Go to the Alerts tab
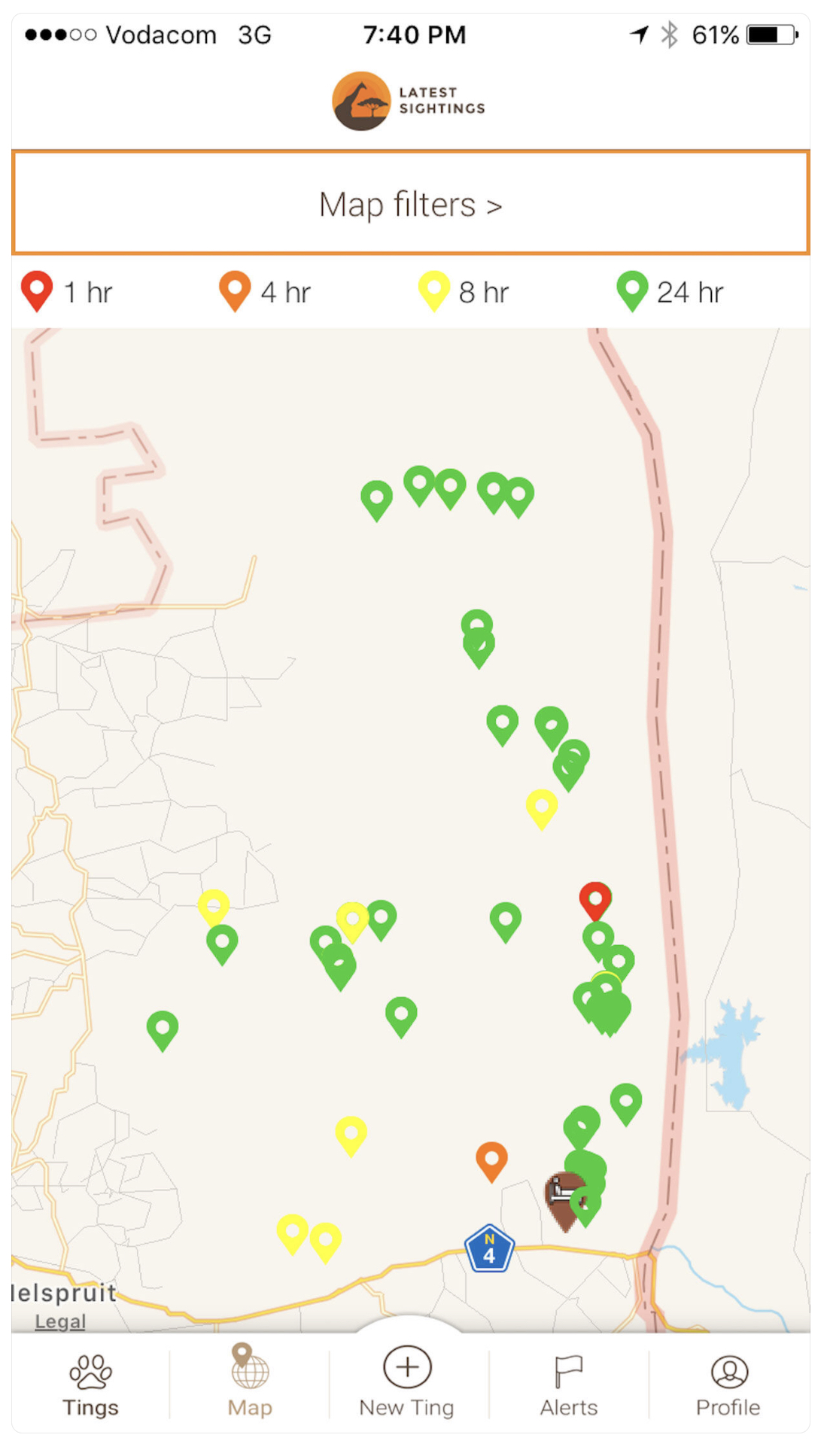Screen dimensions: 824x1456 569,1386
